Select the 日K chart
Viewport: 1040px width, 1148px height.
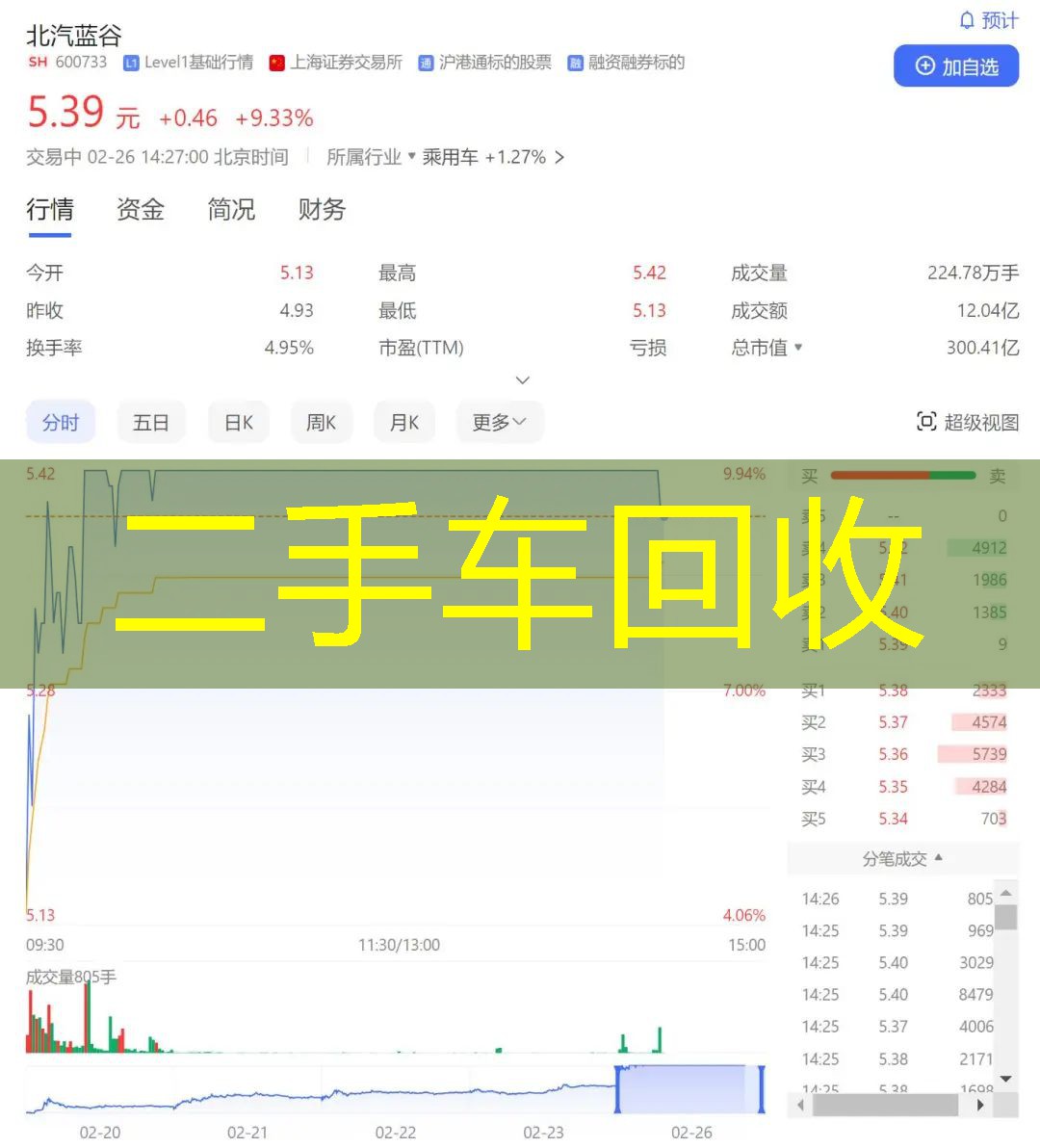[x=239, y=423]
